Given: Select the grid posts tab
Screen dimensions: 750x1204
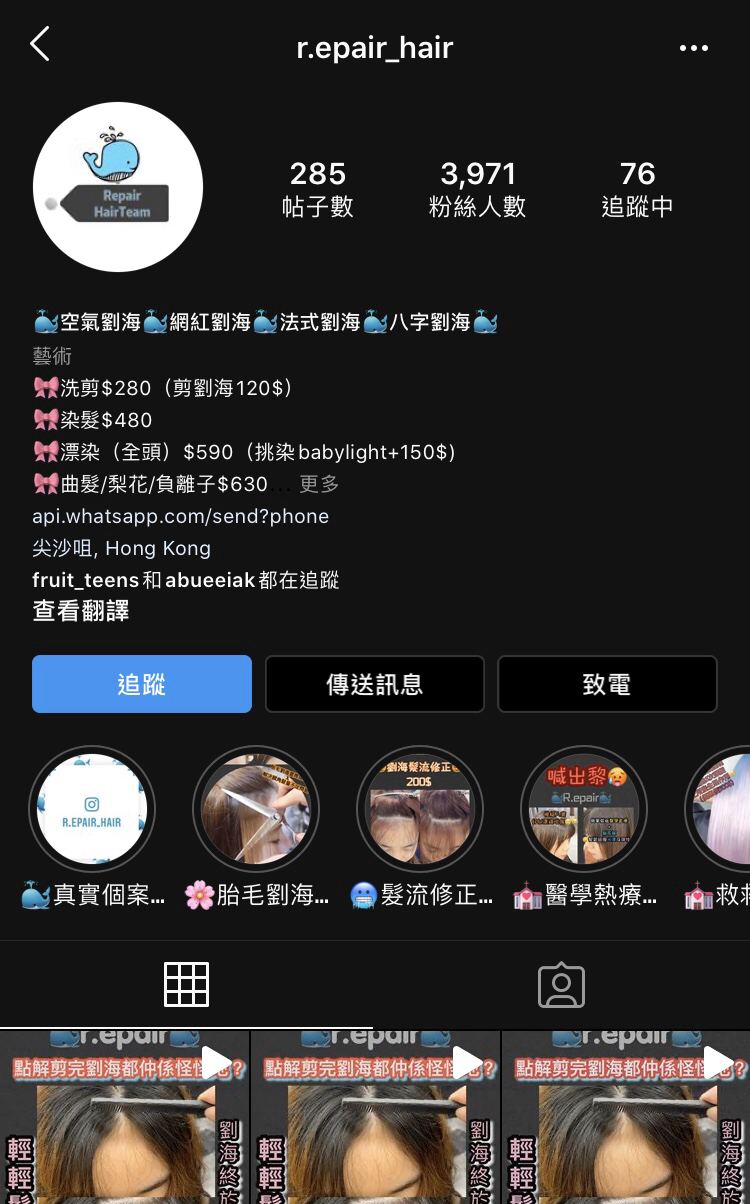Looking at the screenshot, I should coord(187,985).
